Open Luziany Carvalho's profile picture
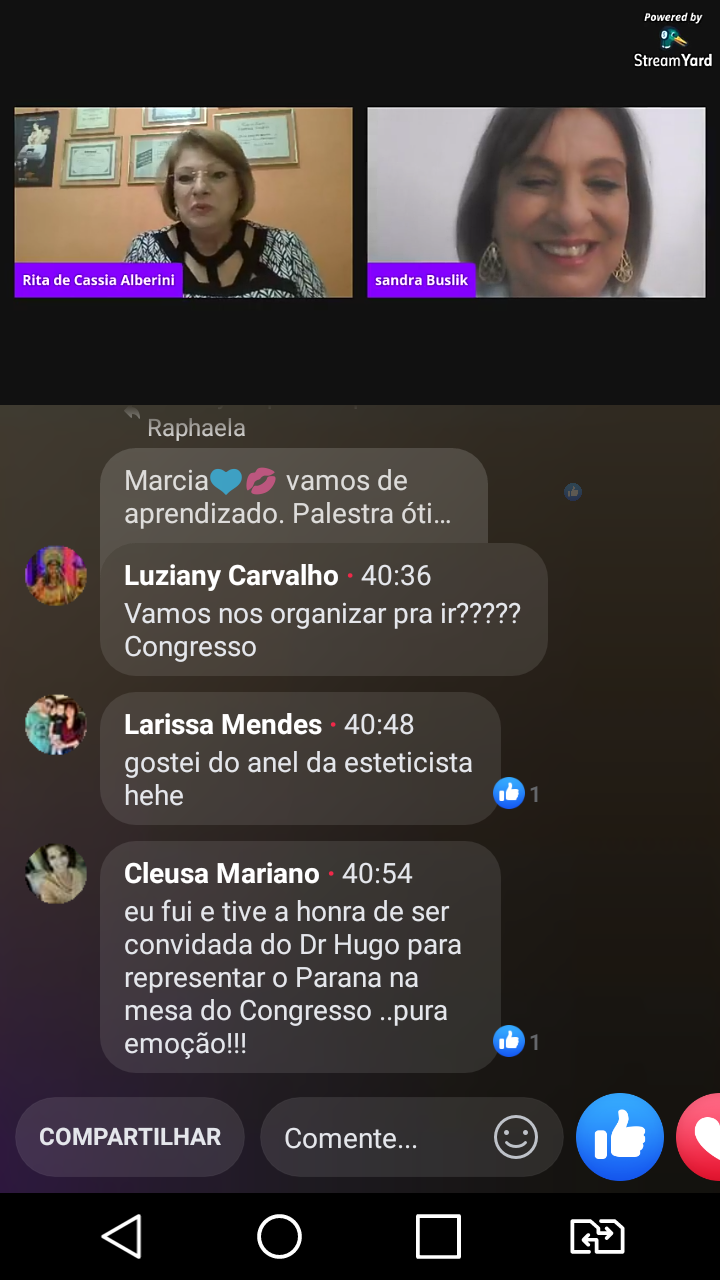 pos(56,576)
